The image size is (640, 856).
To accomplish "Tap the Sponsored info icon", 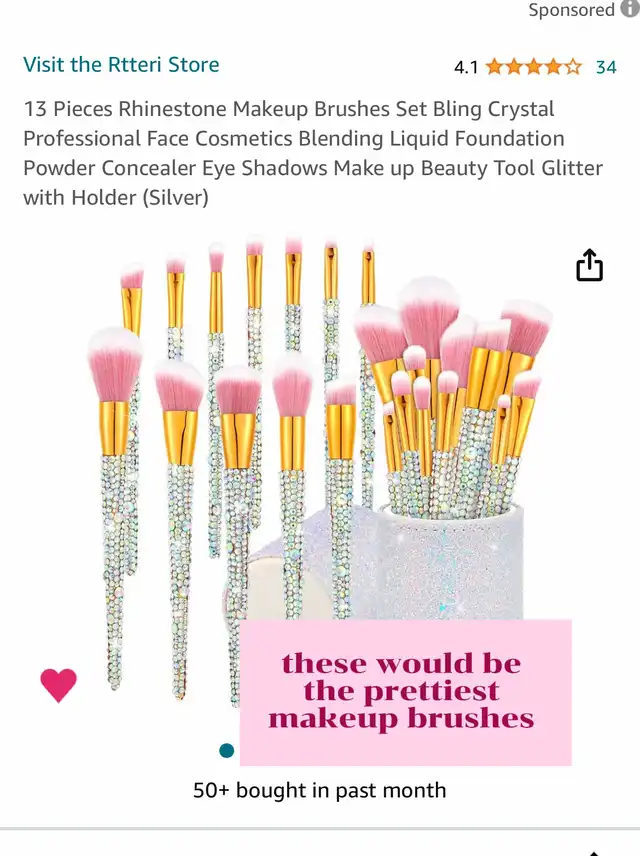I will click(x=630, y=10).
